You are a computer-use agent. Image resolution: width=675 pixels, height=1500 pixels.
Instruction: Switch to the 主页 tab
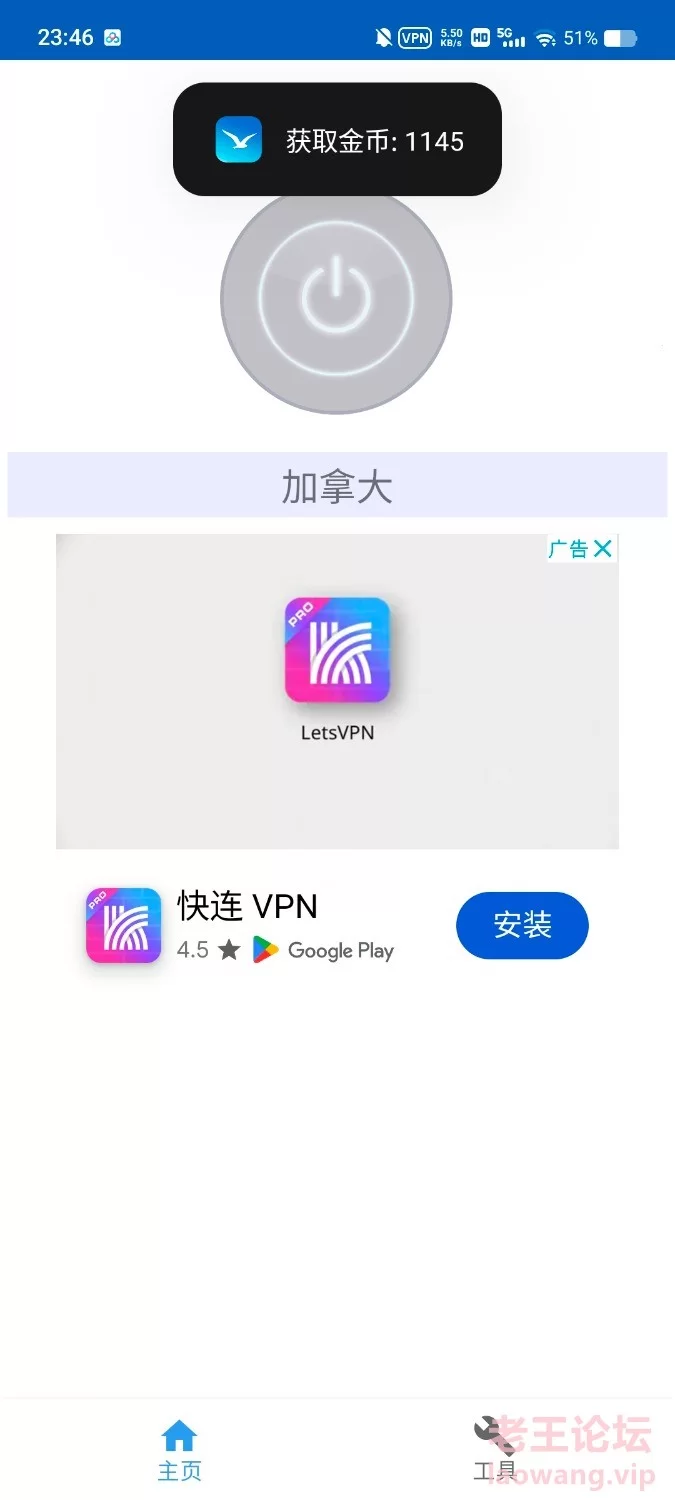(x=179, y=1450)
